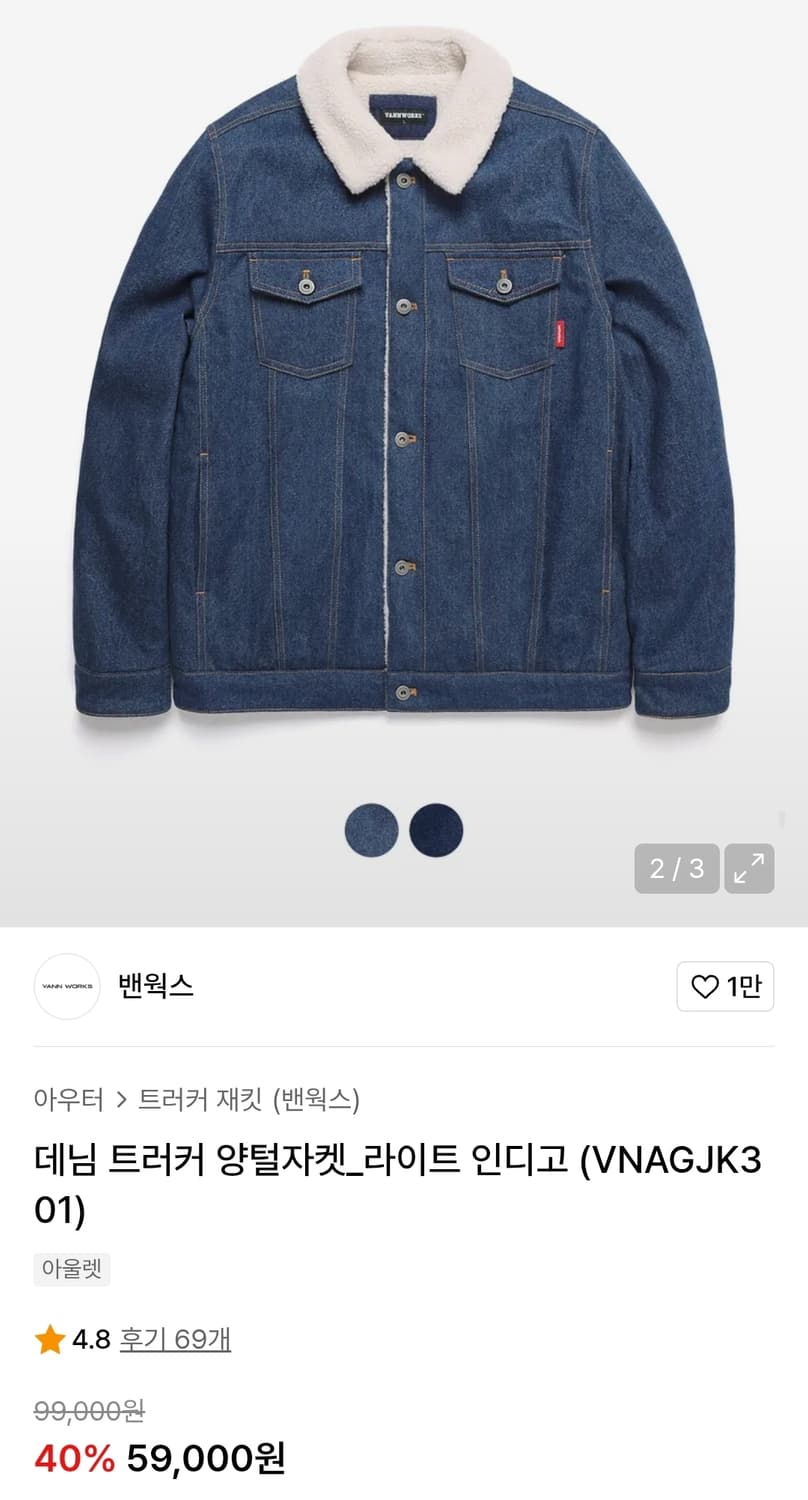Open the 아우터 category
808x1500 pixels.
[70, 1097]
